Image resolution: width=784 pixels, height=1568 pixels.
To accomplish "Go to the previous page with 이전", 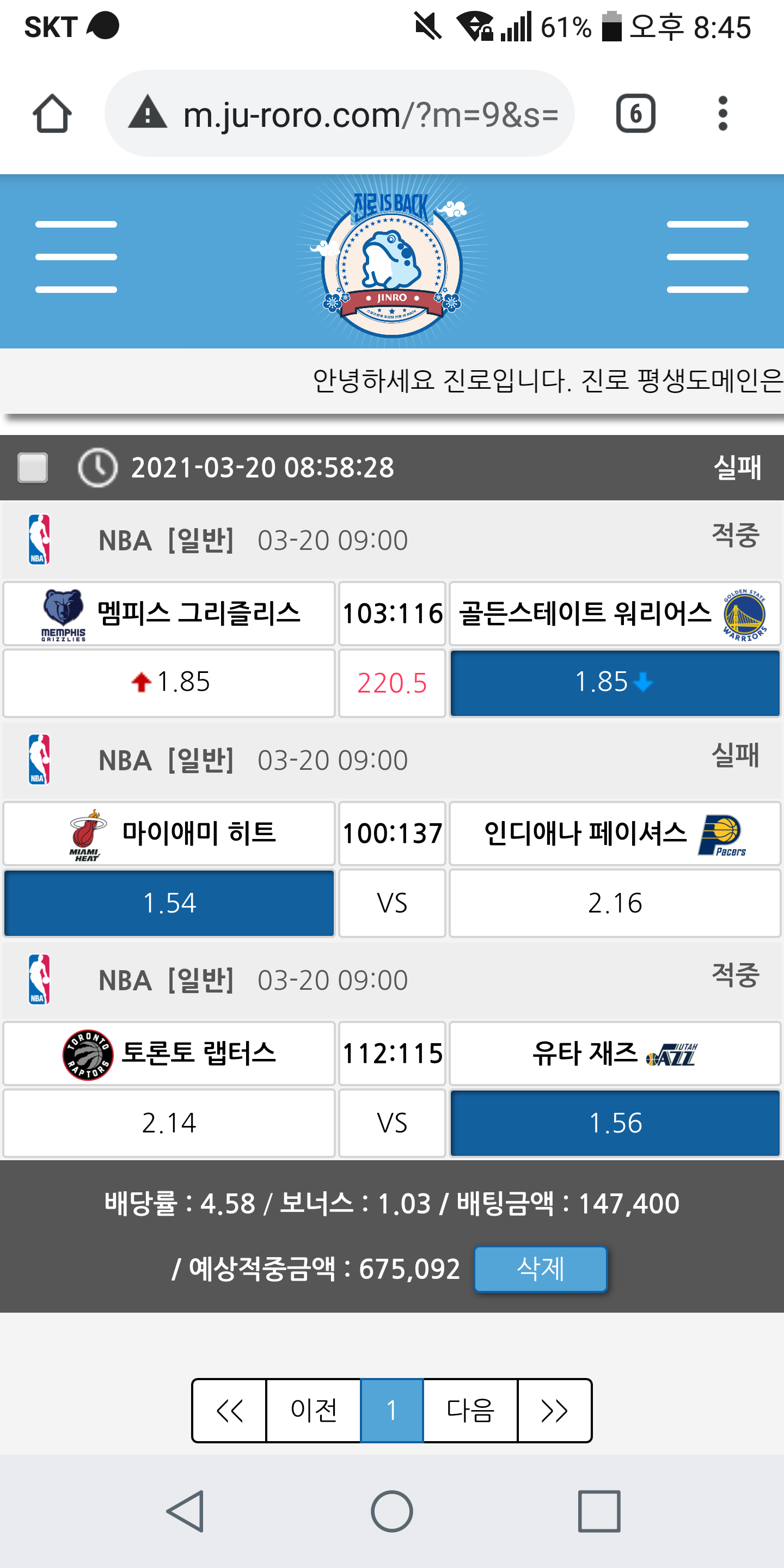I will coord(314,1410).
